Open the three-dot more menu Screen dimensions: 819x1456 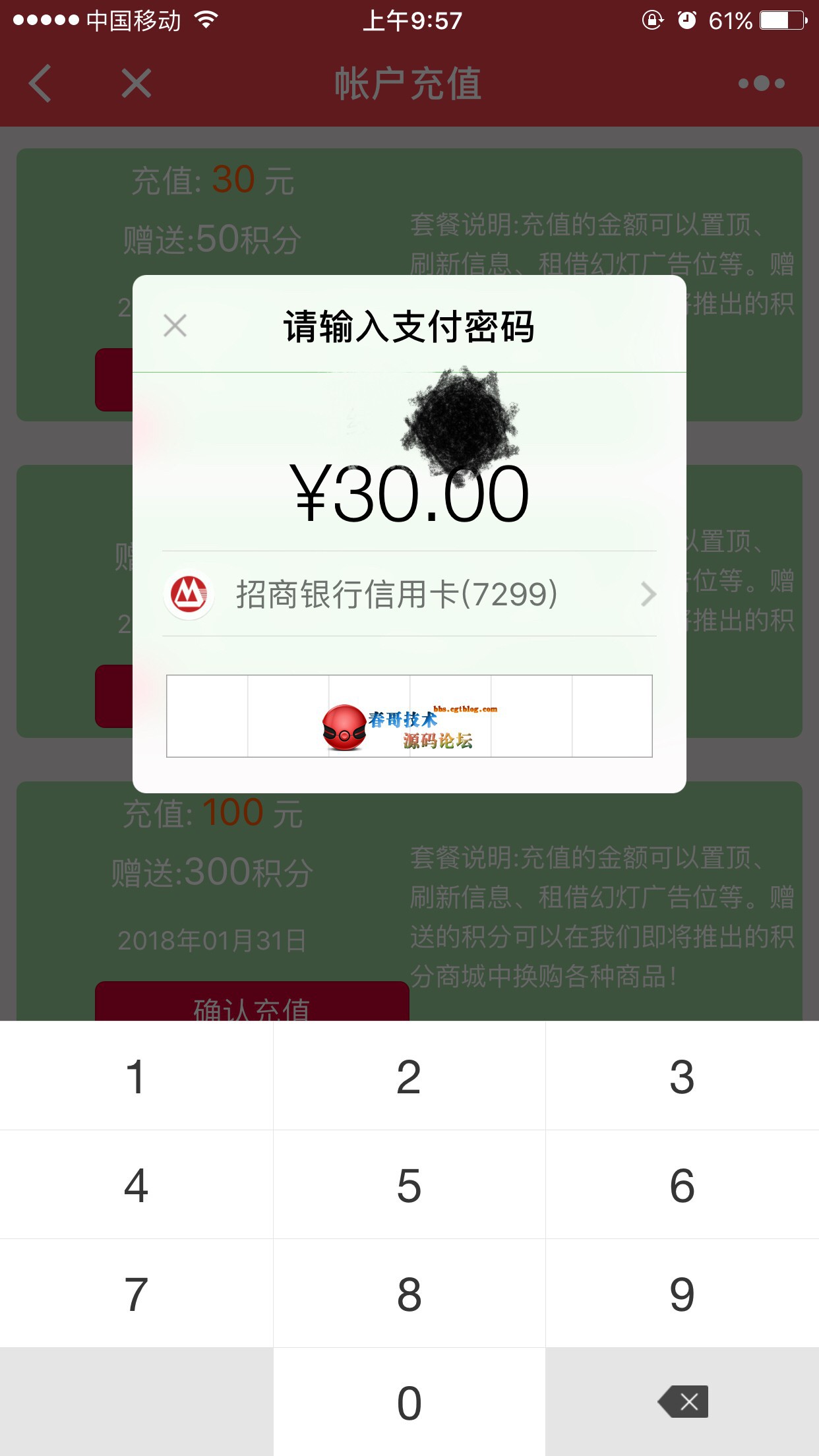761,83
